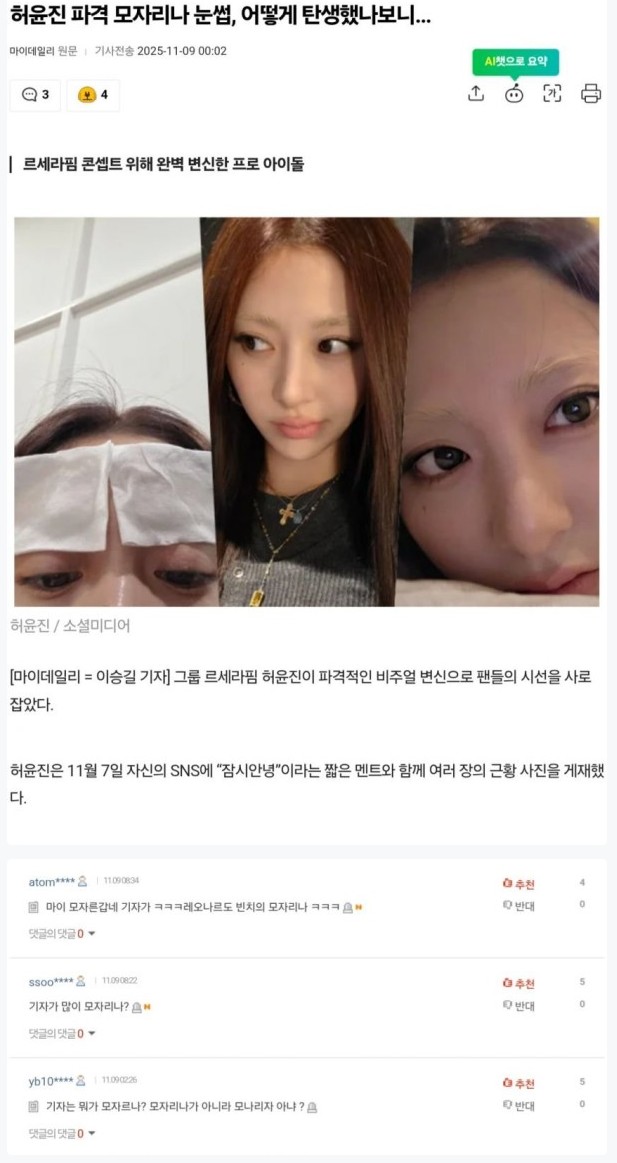Screen dimensions: 617x1163
Task: Open the AI chatbot summary
Action: tap(514, 93)
